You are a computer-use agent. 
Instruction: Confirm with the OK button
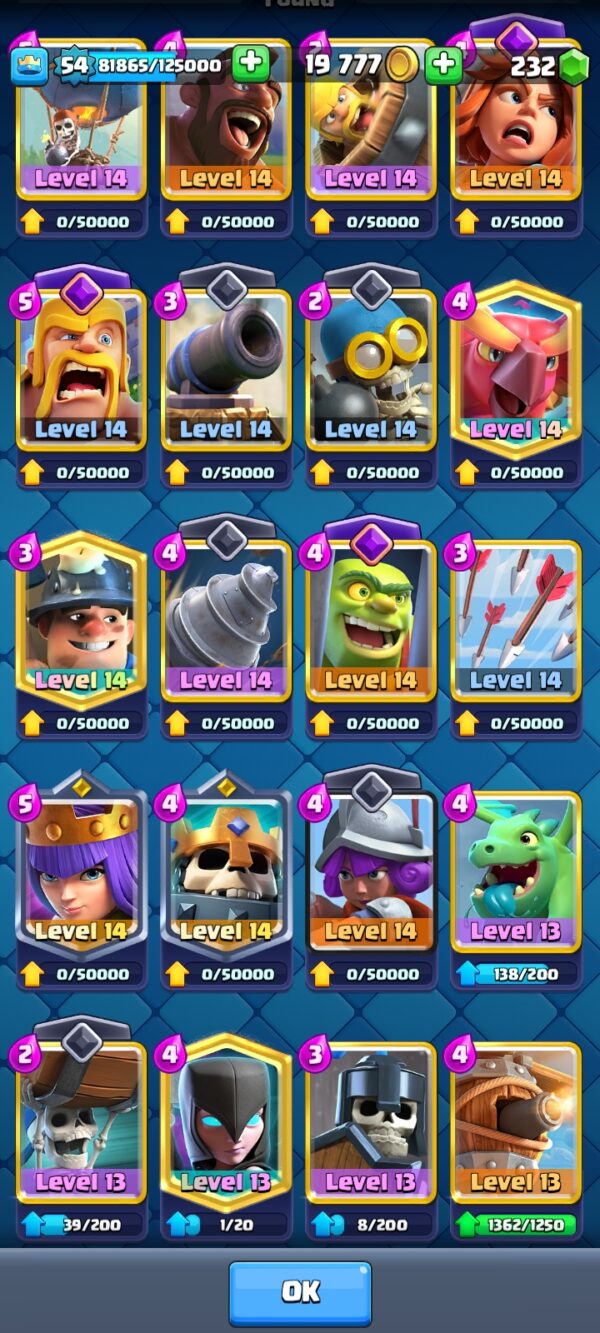pos(300,1292)
